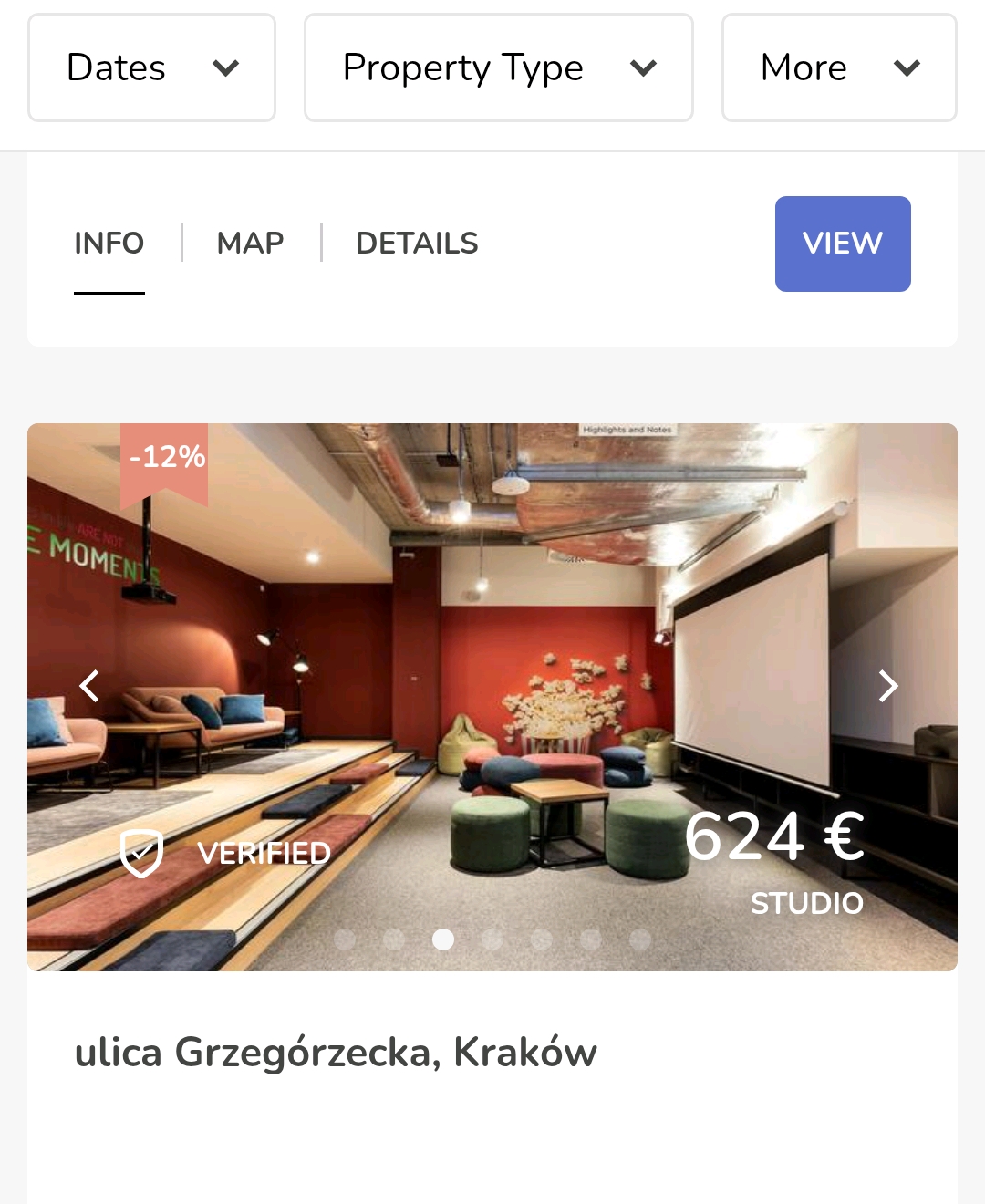Open the ulica Grzegórzecka studio listing

click(336, 1052)
